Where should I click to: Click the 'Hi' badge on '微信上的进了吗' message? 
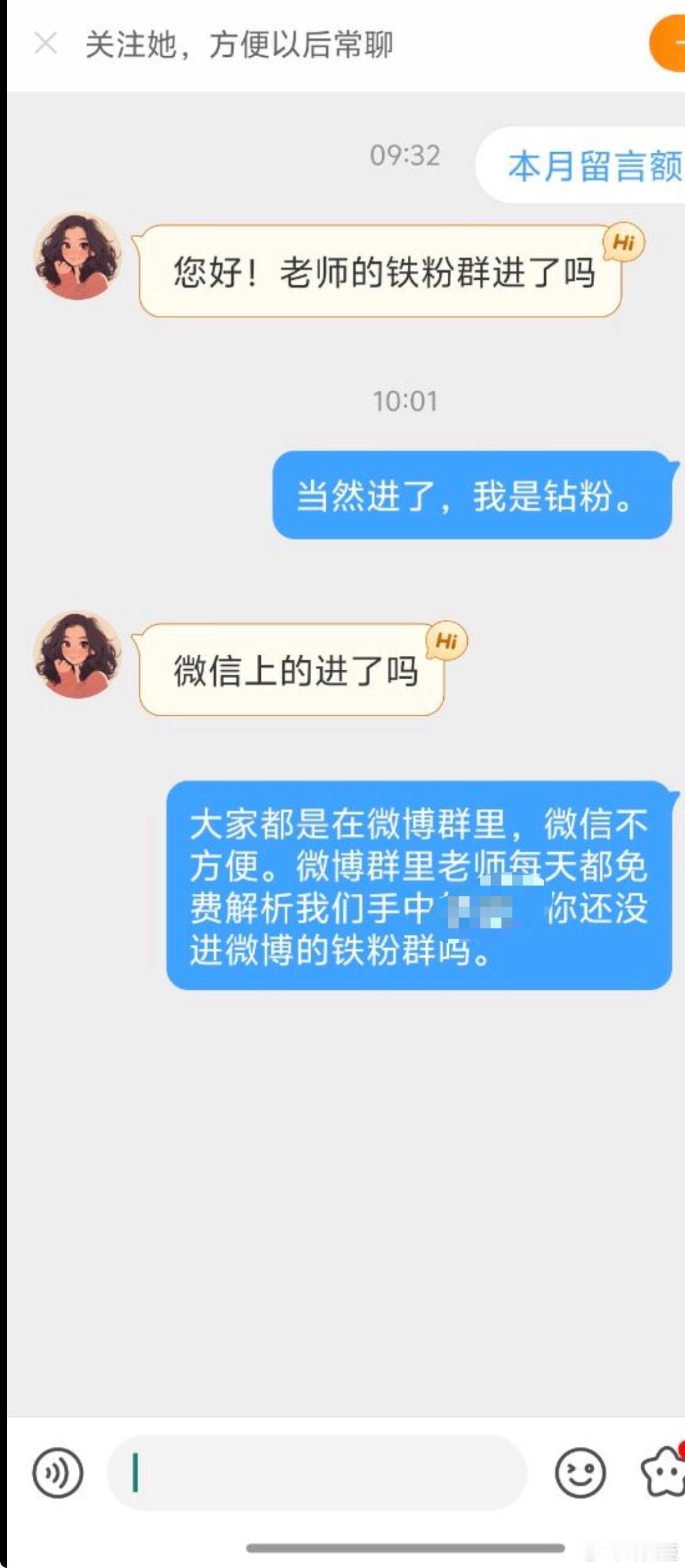pyautogui.click(x=446, y=641)
